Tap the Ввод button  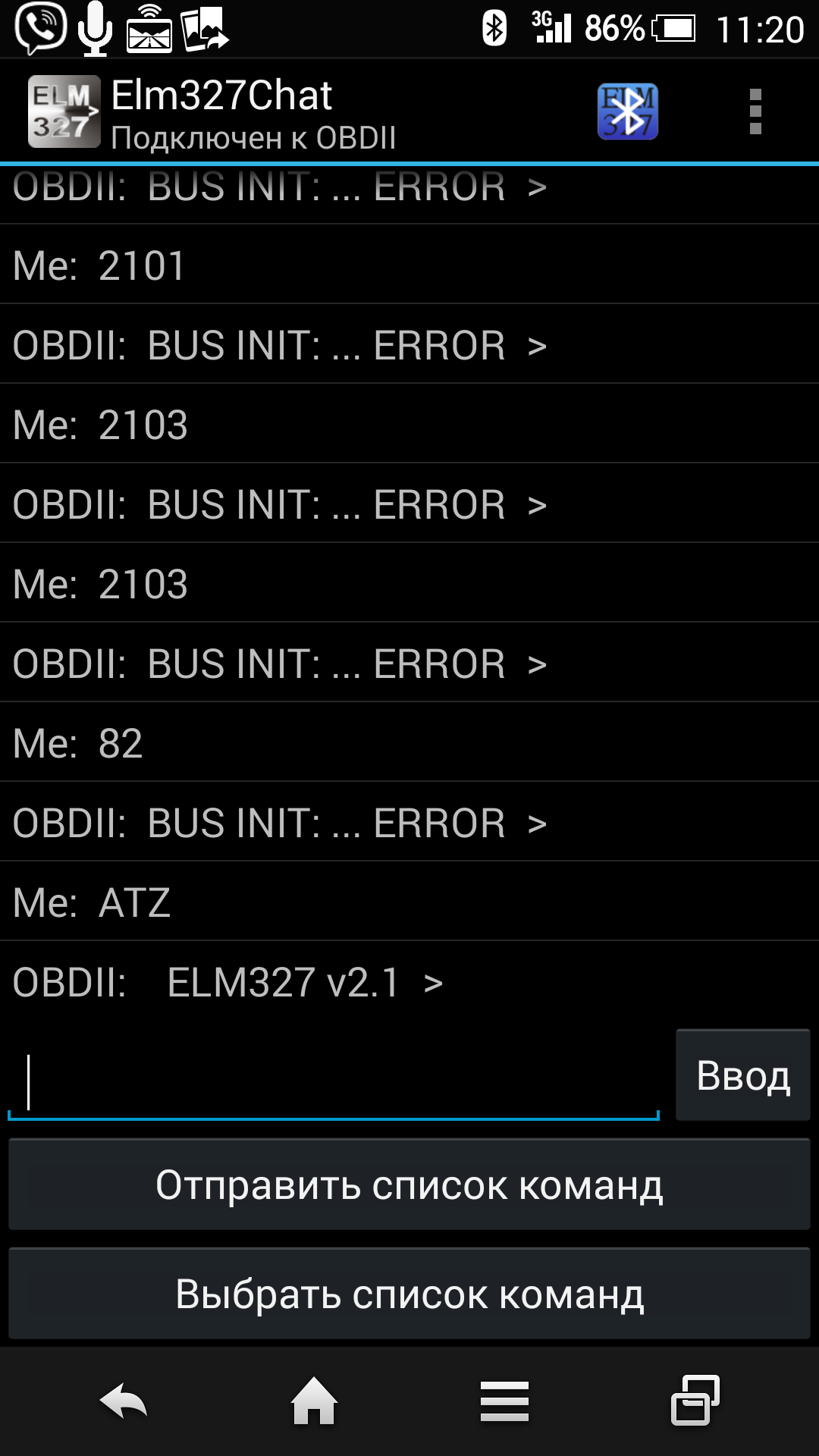pos(742,1075)
